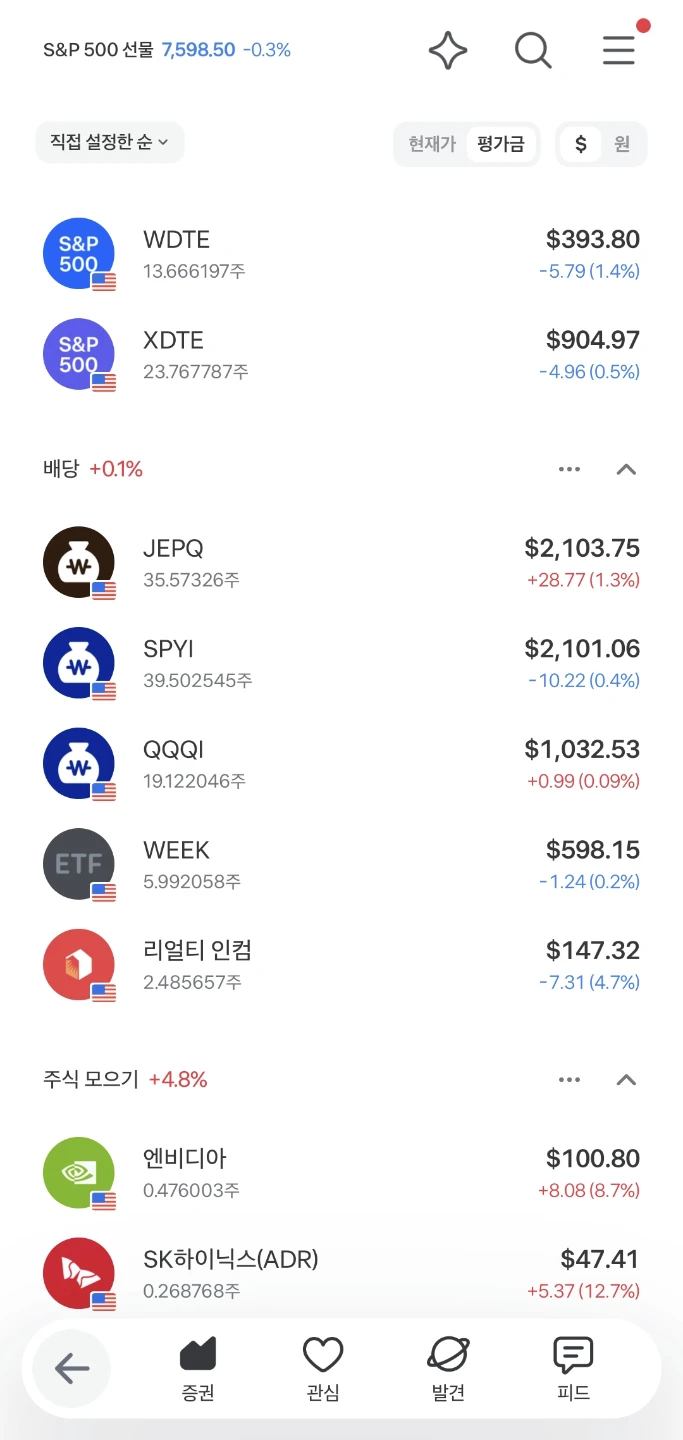The width and height of the screenshot is (683, 1440).
Task: Switch to 현재가 view
Action: point(432,144)
